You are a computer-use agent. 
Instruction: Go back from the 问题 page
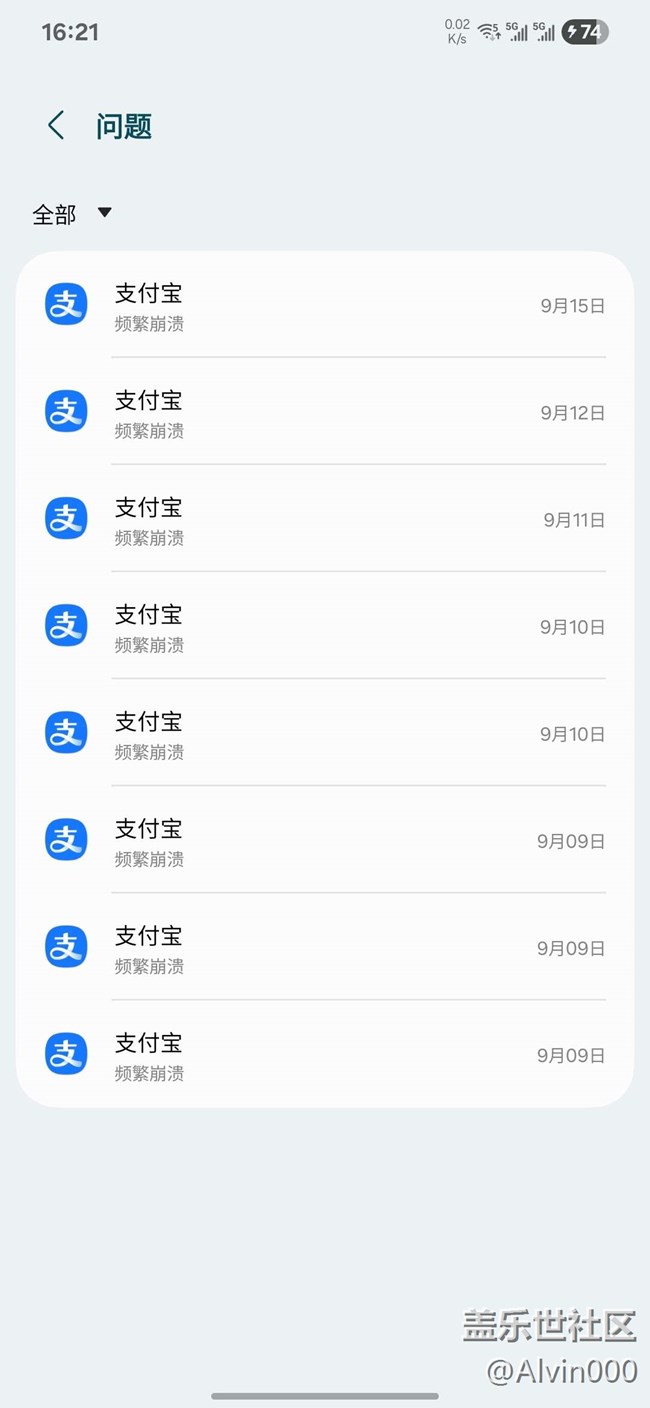56,126
